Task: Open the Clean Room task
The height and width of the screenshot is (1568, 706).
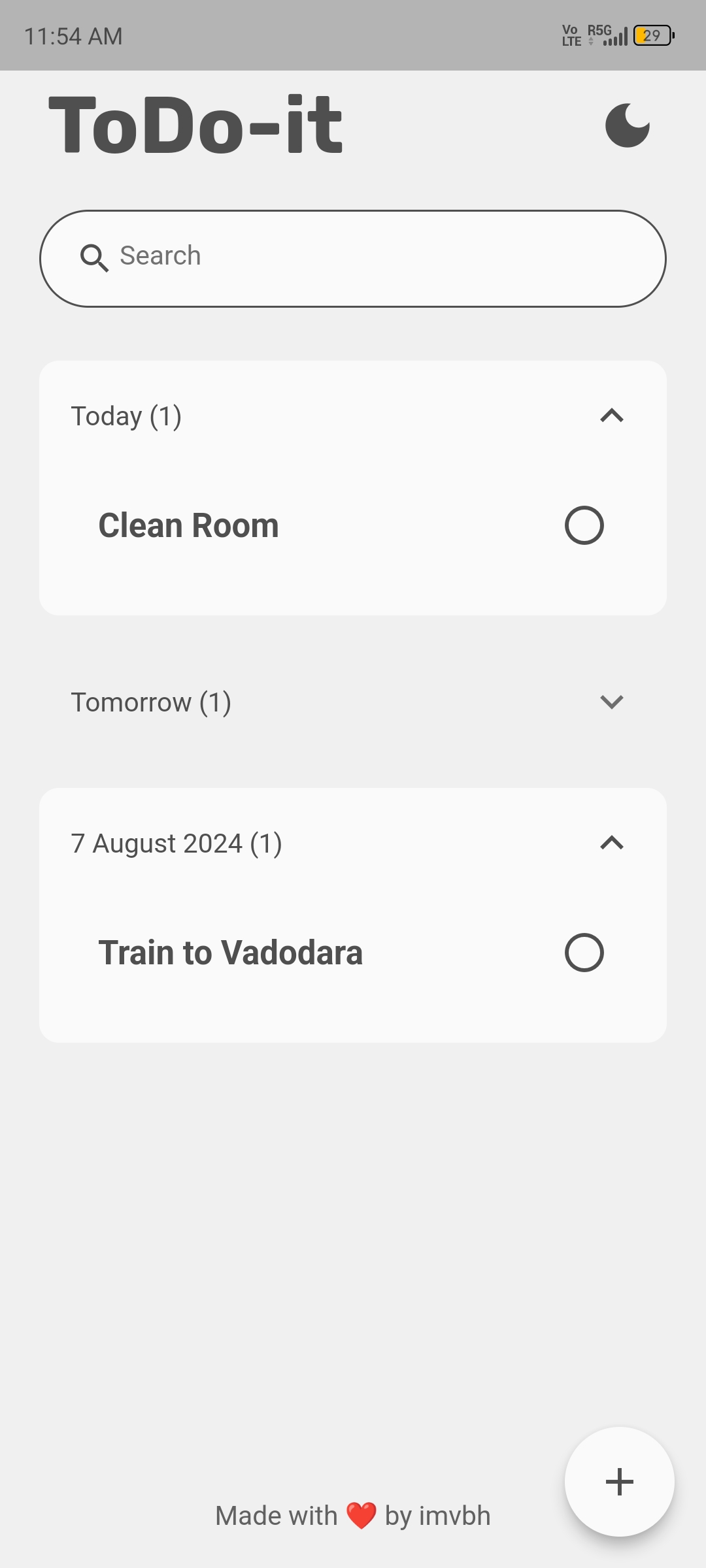Action: click(189, 525)
